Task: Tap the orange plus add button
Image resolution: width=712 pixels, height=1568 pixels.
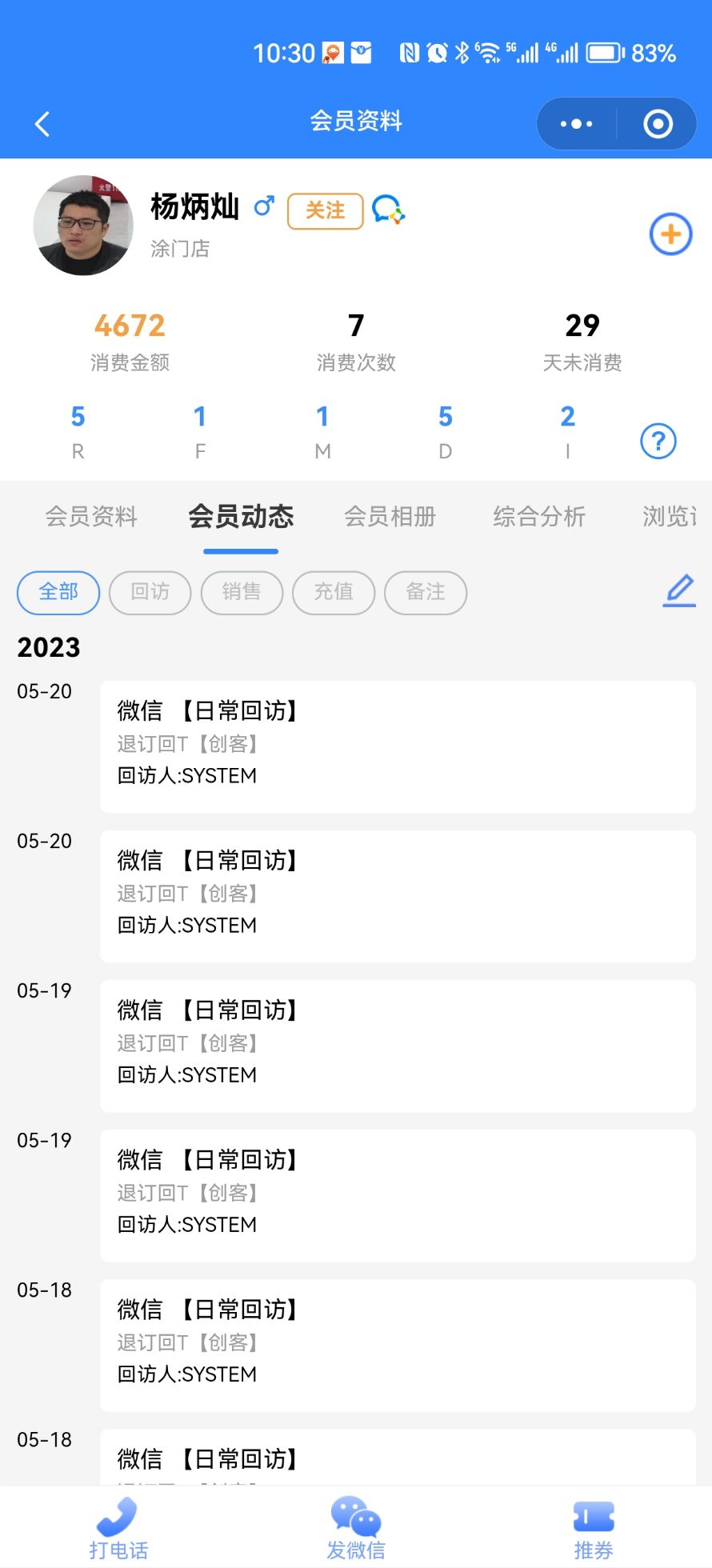Action: 670,234
